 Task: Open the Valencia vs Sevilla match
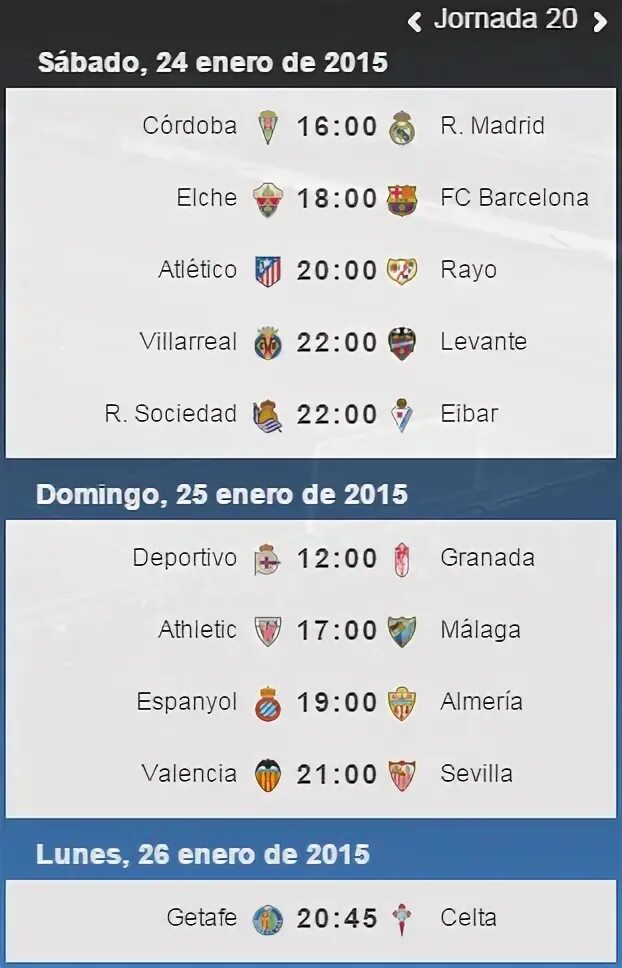[336, 774]
